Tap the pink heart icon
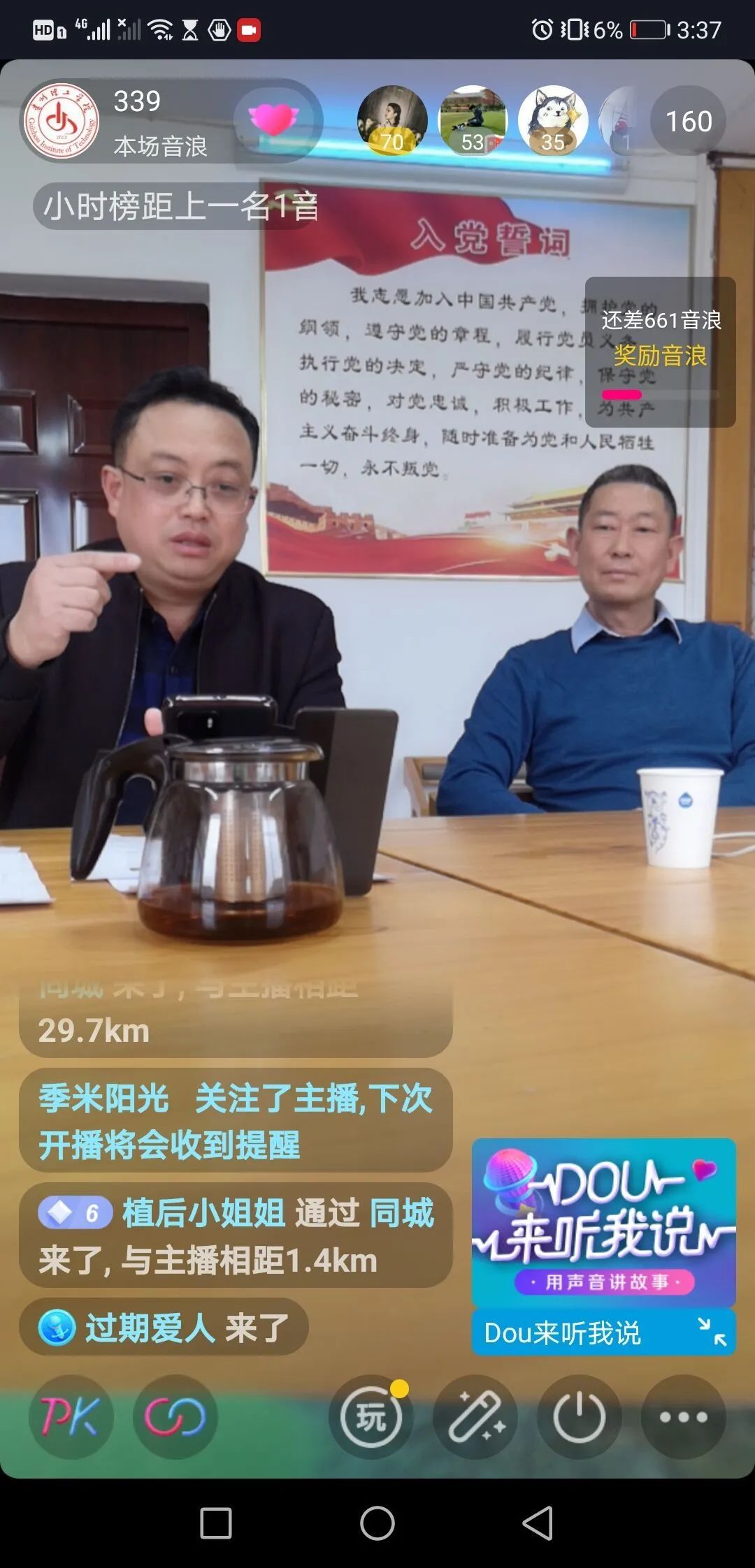The width and height of the screenshot is (755, 1568). pos(273,120)
